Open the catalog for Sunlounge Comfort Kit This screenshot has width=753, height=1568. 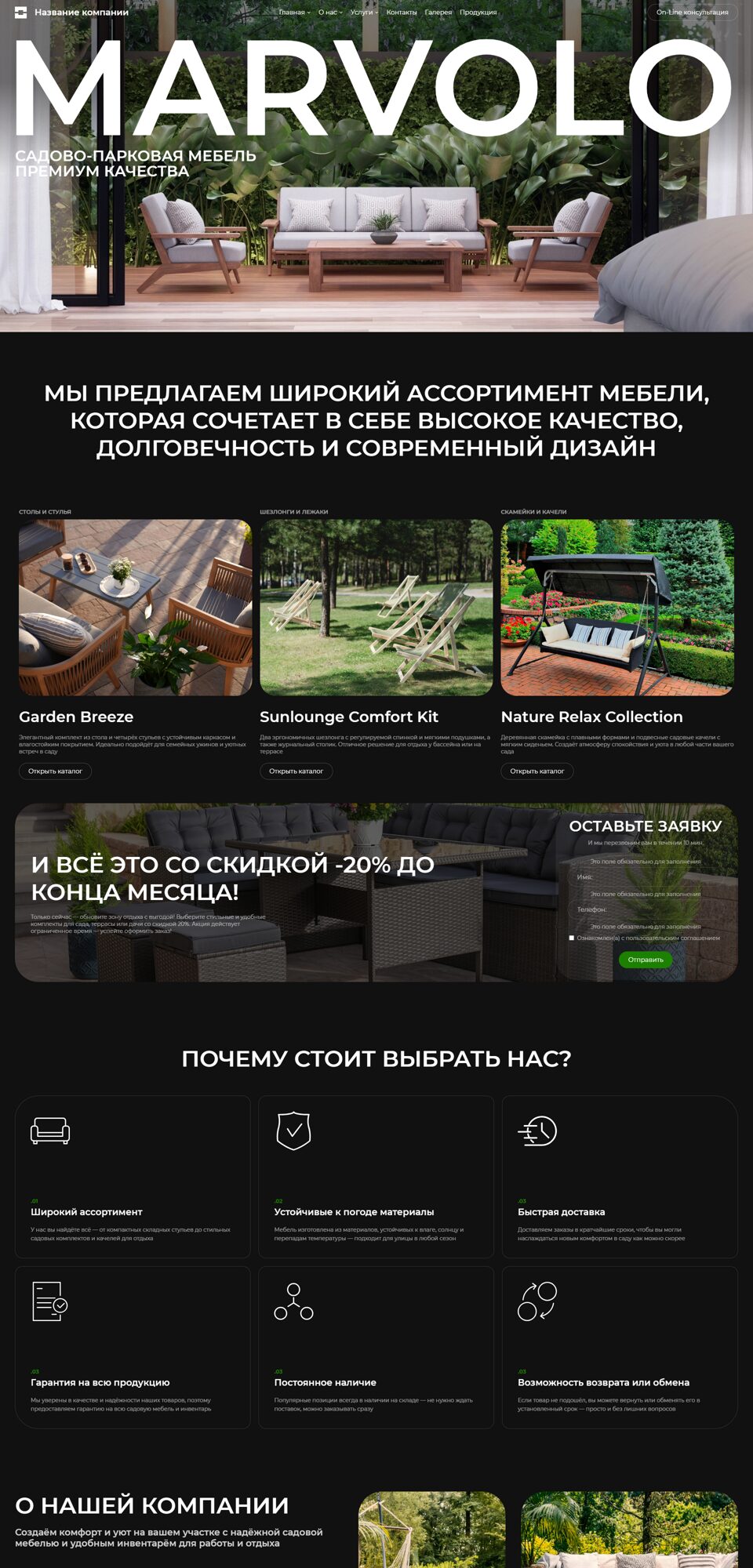pyautogui.click(x=296, y=771)
